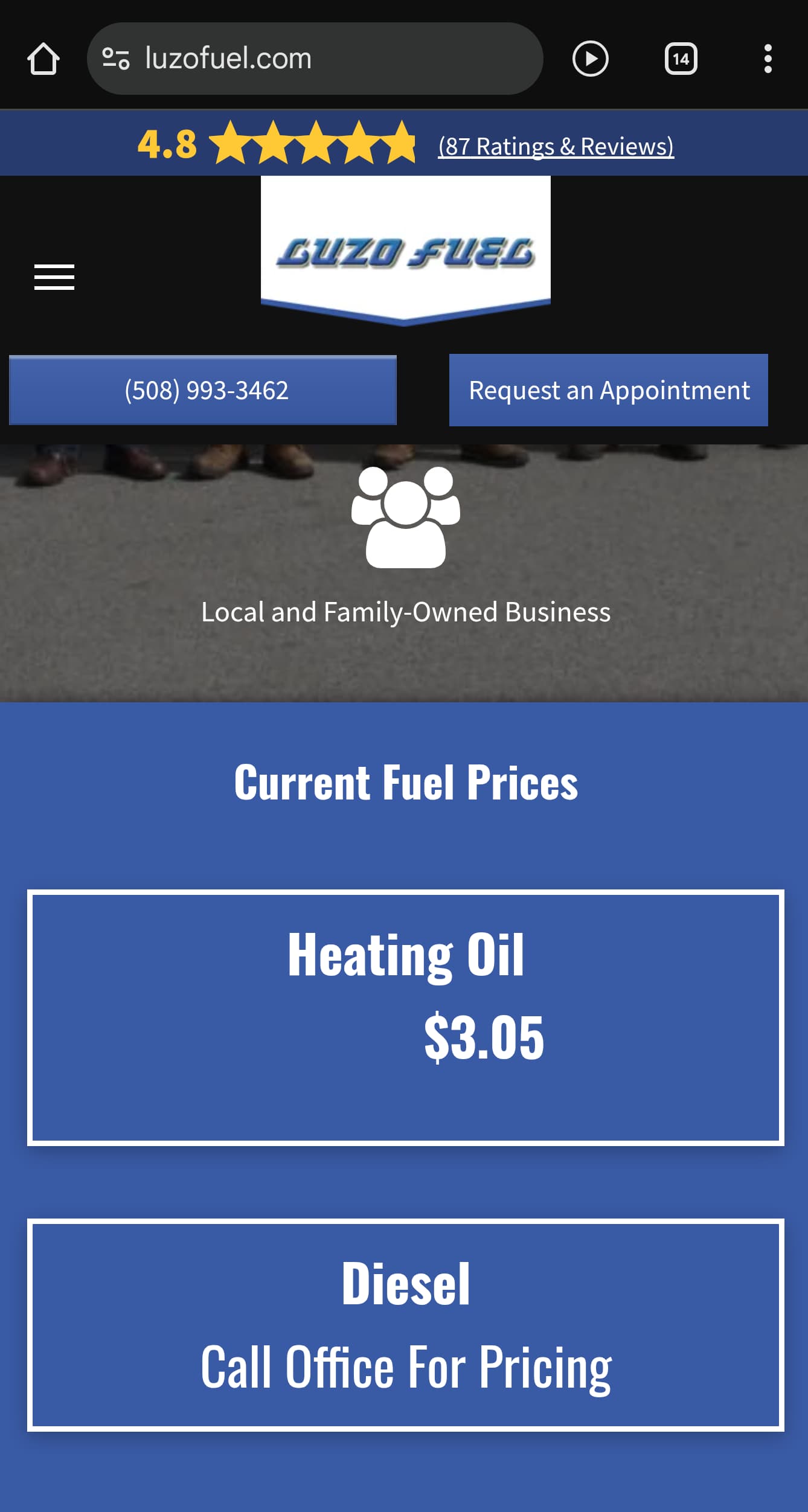Viewport: 808px width, 1512px height.
Task: Open the media play control in toolbar
Action: 590,59
